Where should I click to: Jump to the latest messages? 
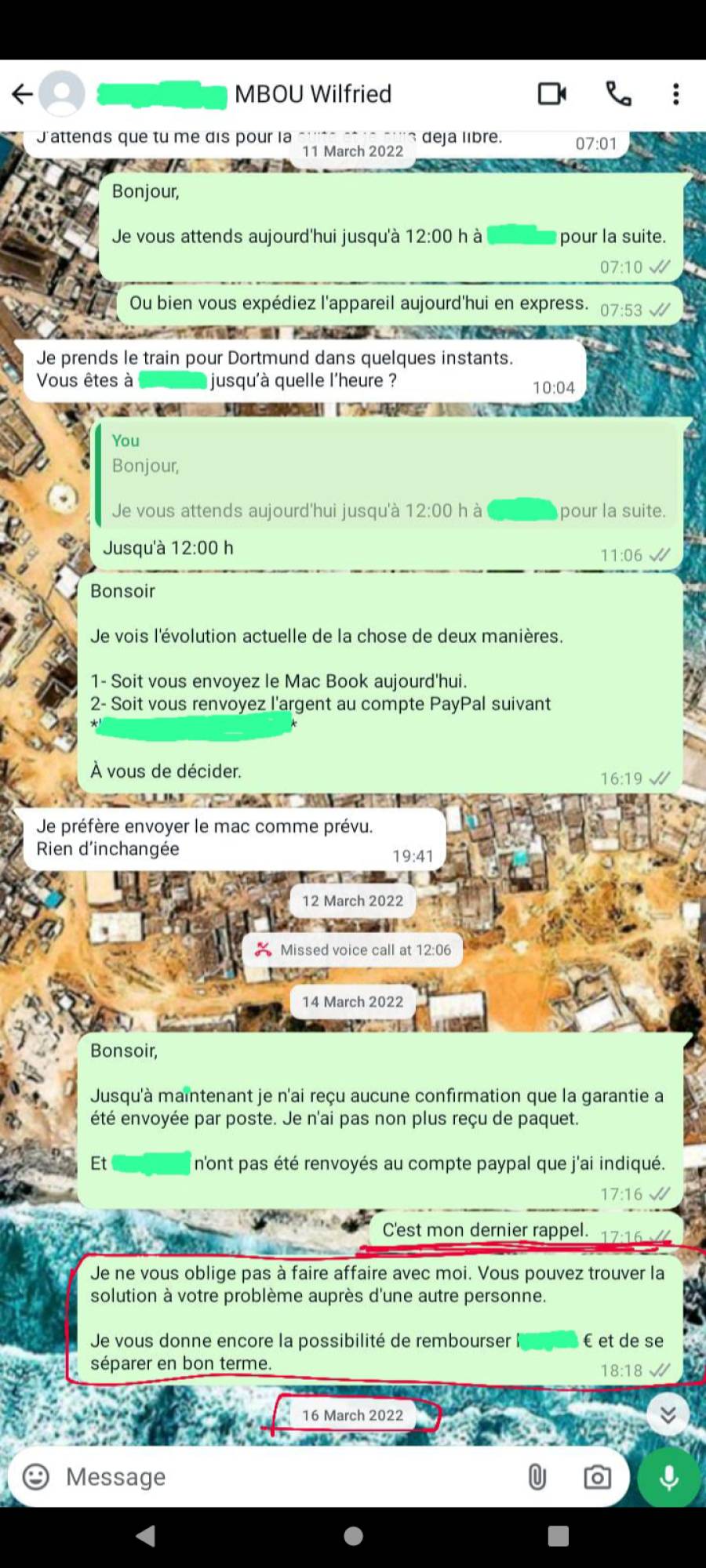point(668,1414)
